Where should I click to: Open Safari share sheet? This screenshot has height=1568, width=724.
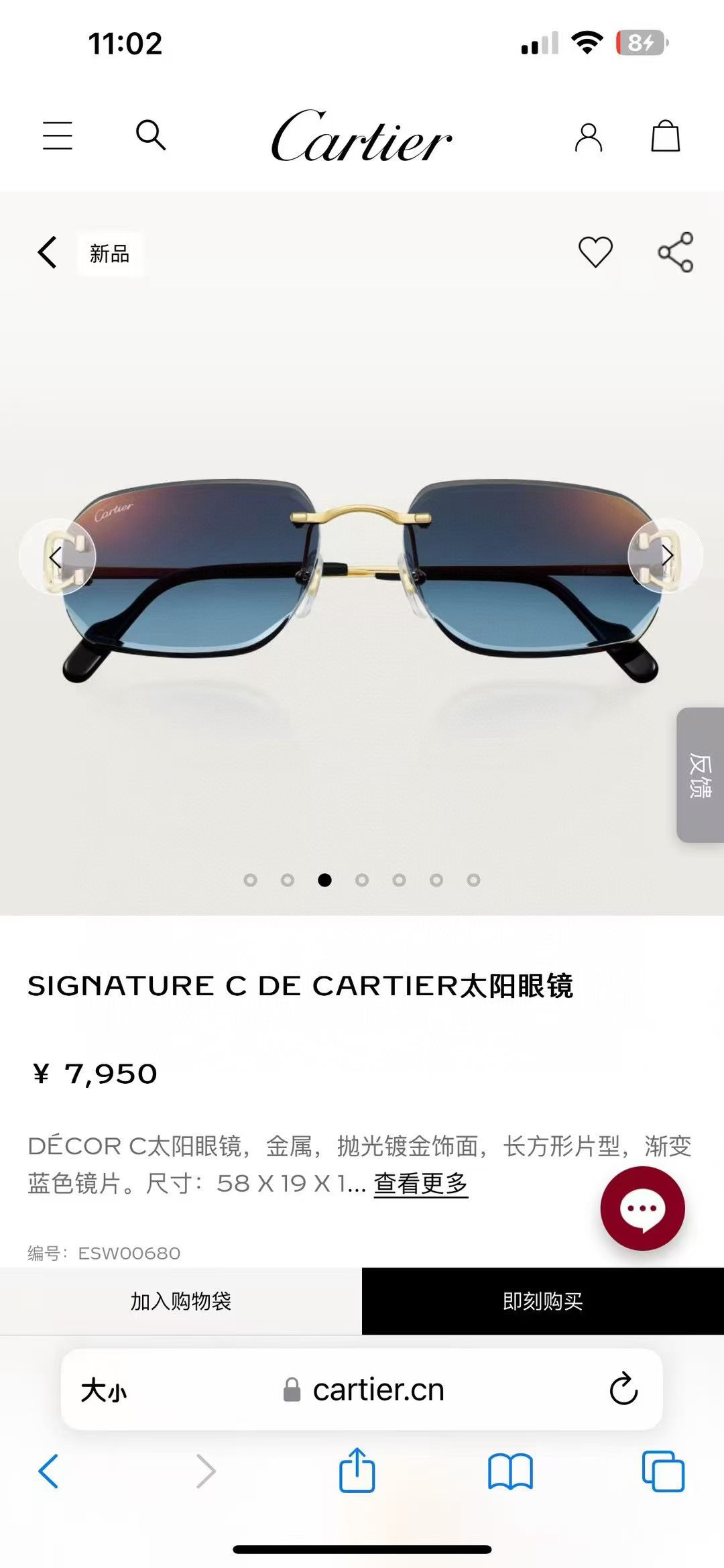pyautogui.click(x=357, y=1471)
